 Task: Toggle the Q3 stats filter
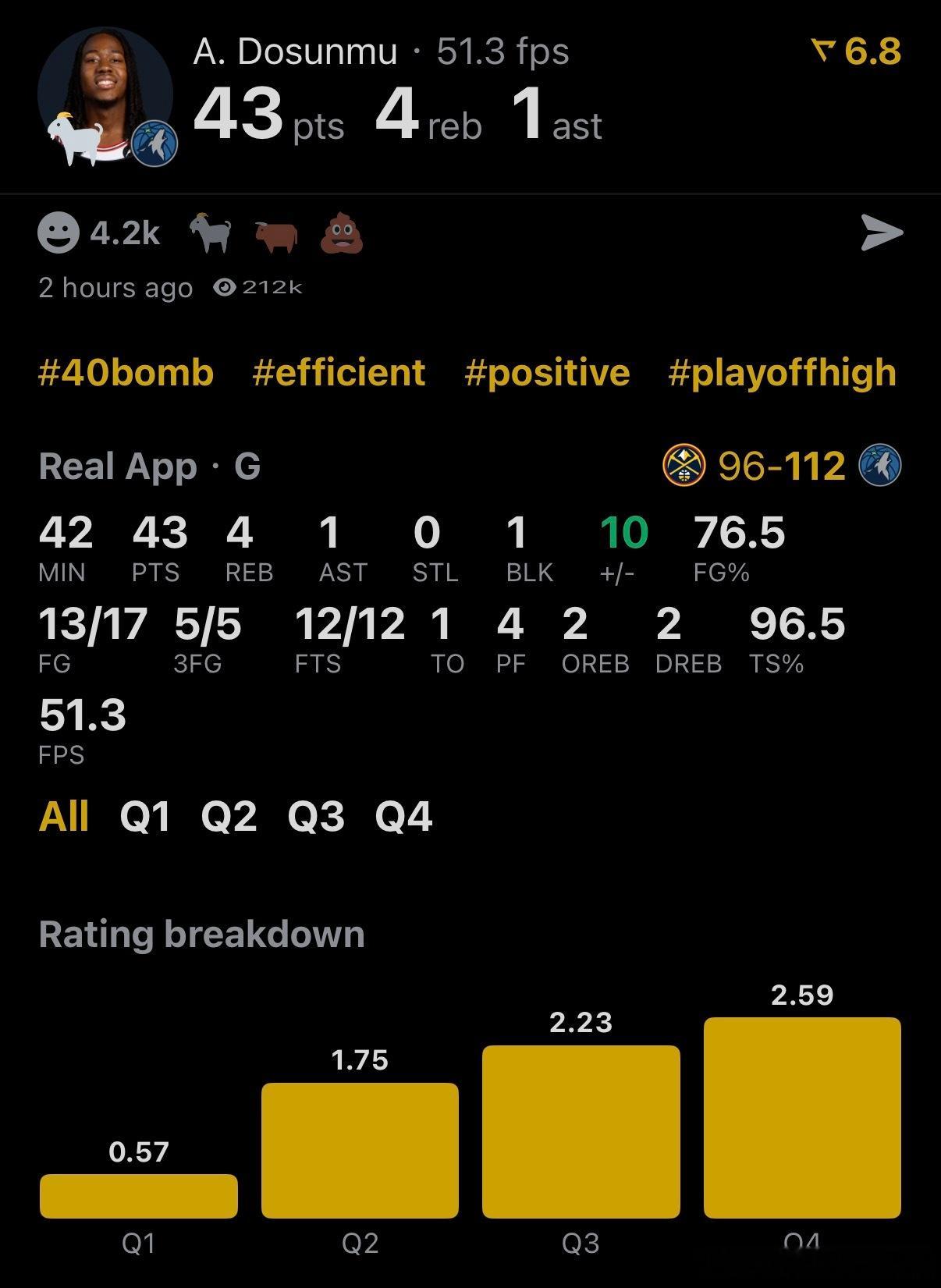tap(315, 816)
